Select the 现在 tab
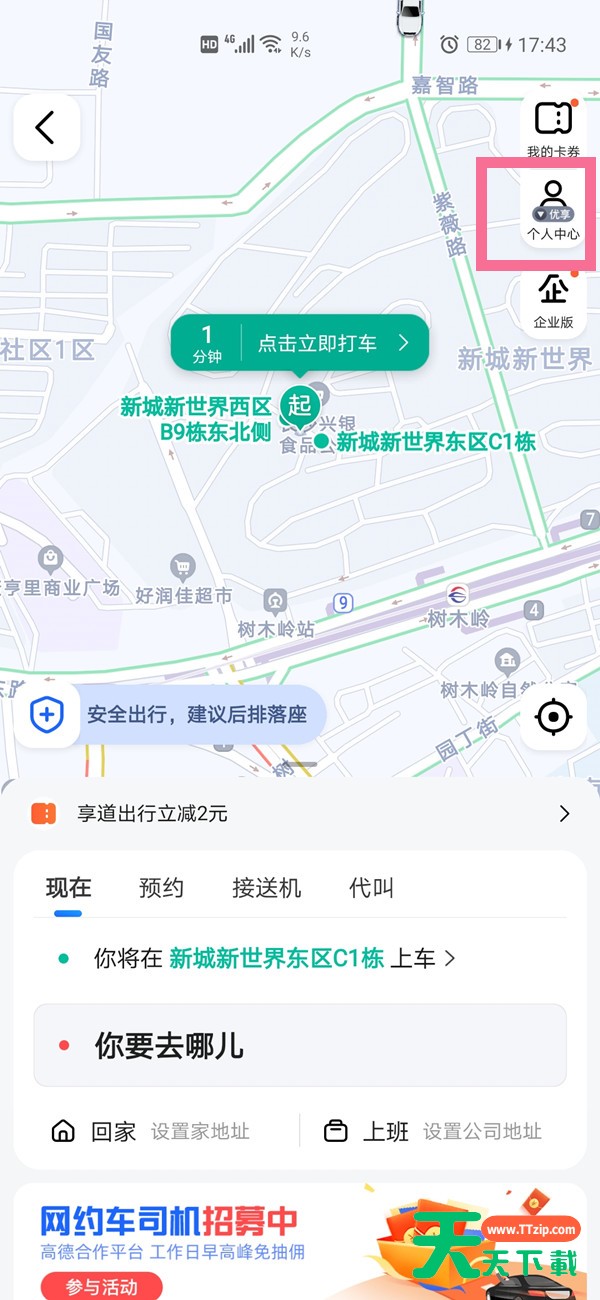The image size is (600, 1300). pos(68,887)
